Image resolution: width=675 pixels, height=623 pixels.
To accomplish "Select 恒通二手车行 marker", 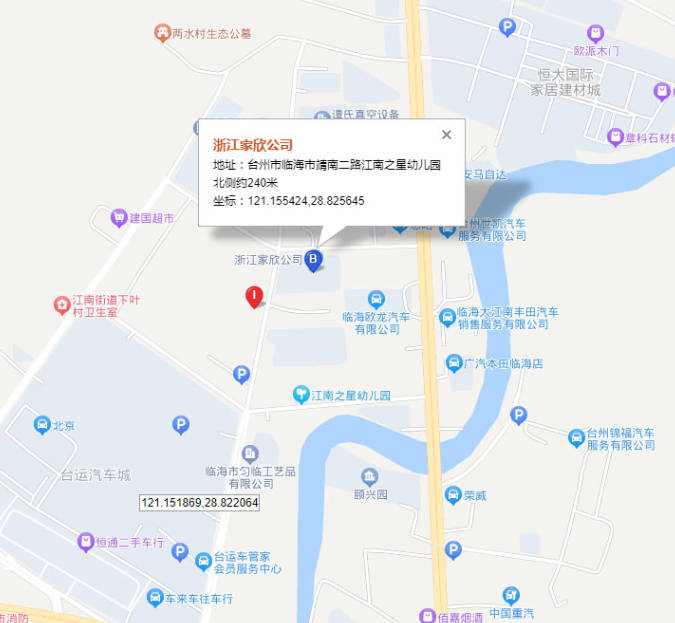I will coord(85,542).
